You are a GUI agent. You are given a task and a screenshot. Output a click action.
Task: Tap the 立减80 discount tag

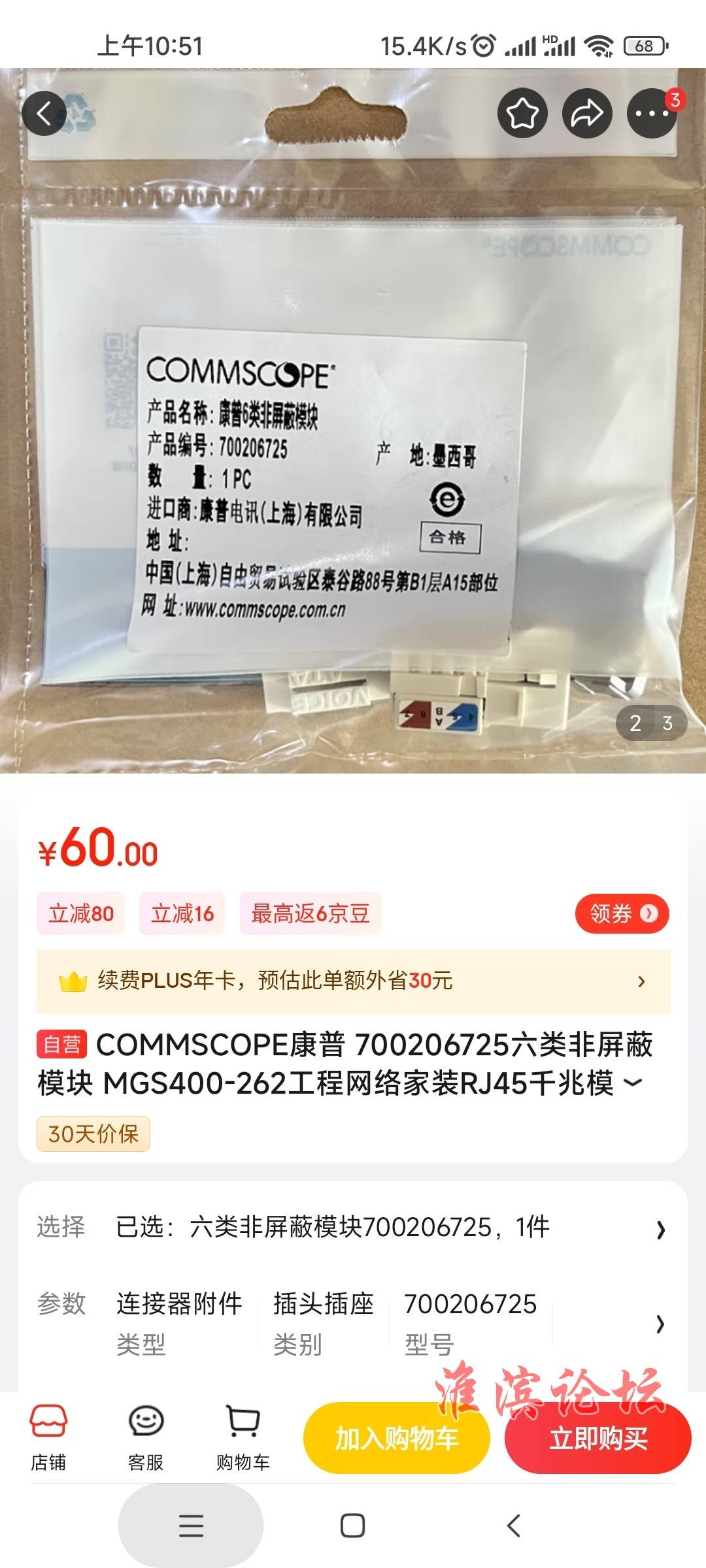coord(81,913)
